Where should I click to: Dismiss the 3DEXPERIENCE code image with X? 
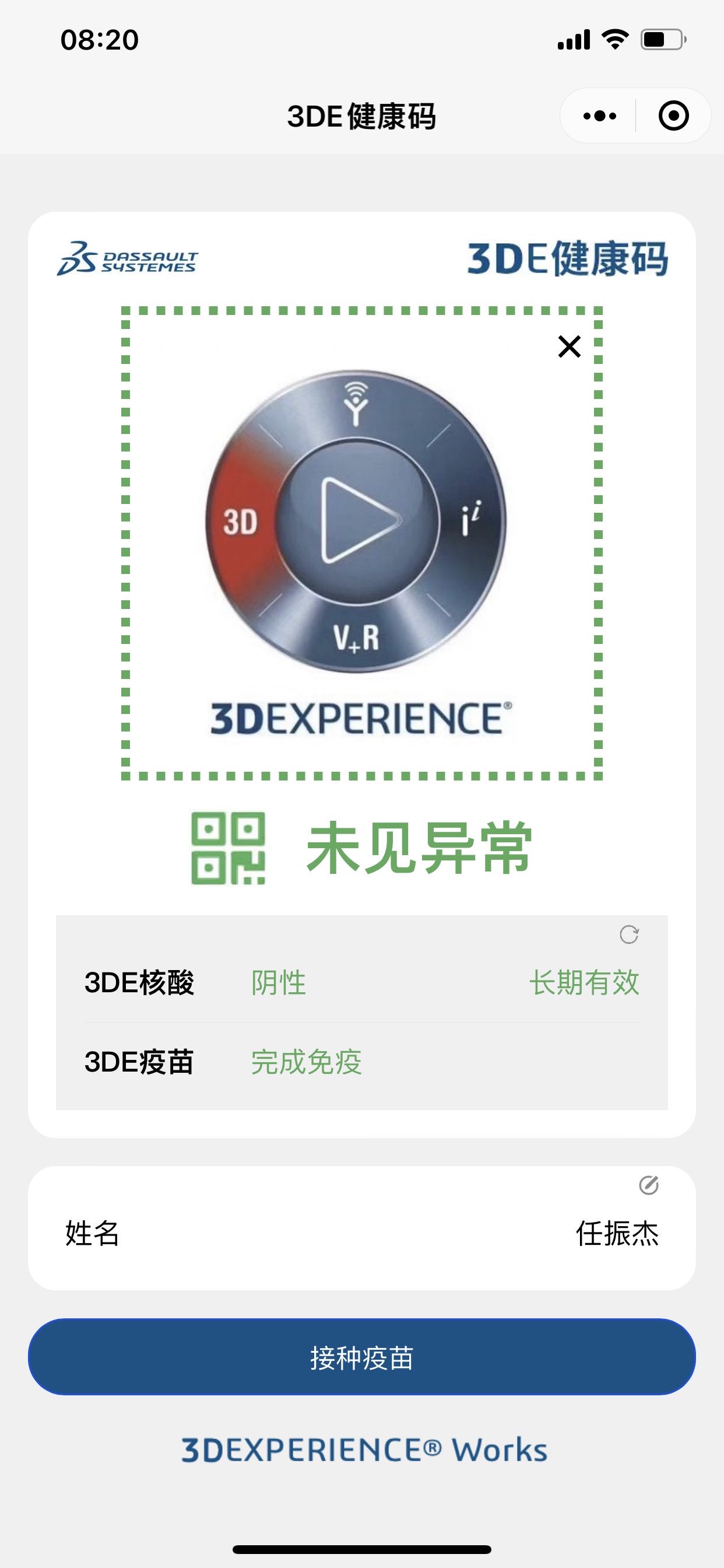coord(570,346)
